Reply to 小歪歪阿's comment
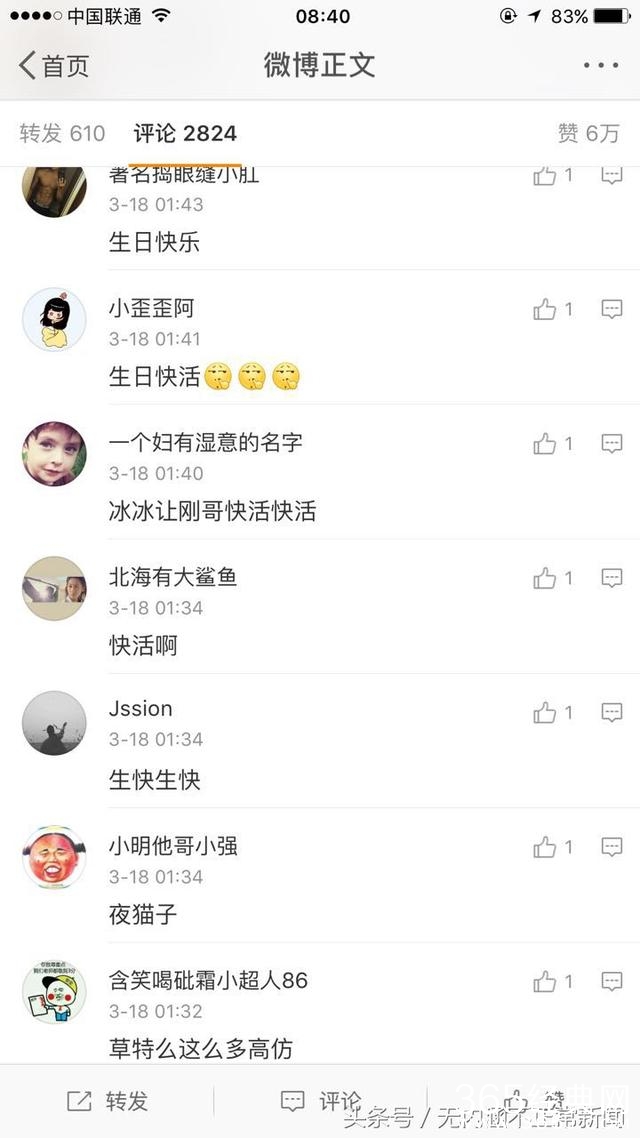The image size is (640, 1138). tap(612, 310)
